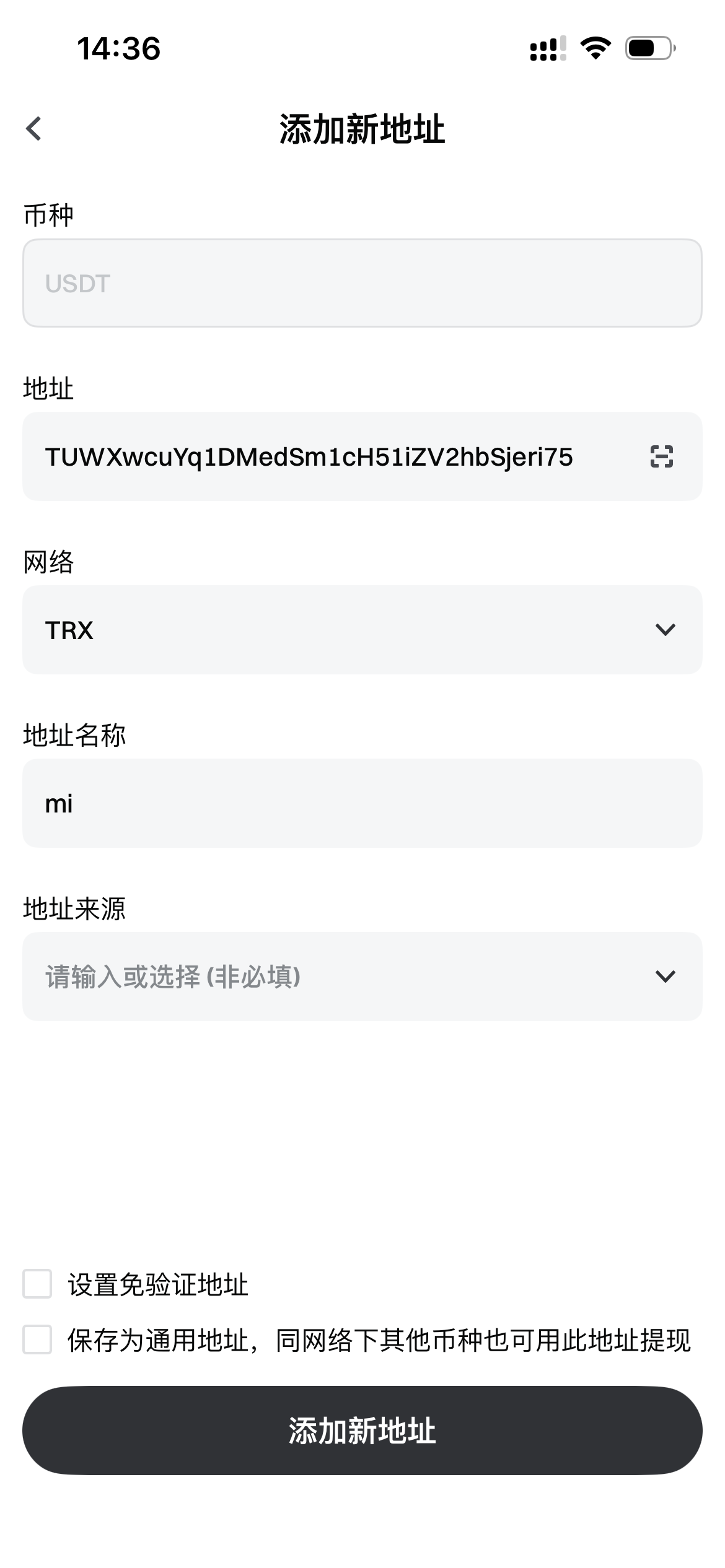Check the 保存为通用地址 checkbox

point(37,1339)
